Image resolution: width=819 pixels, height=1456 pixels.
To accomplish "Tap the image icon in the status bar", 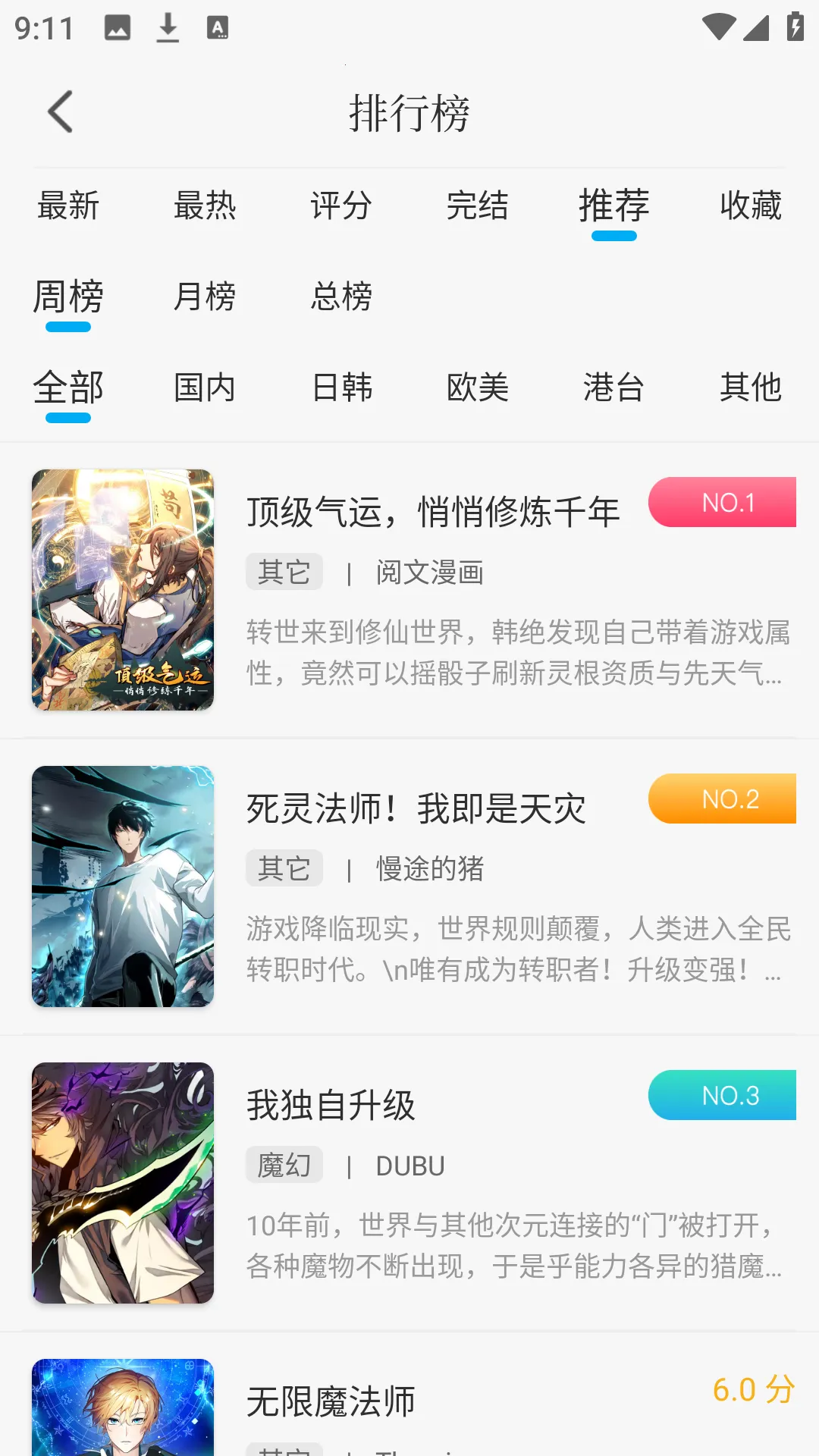I will point(118,27).
